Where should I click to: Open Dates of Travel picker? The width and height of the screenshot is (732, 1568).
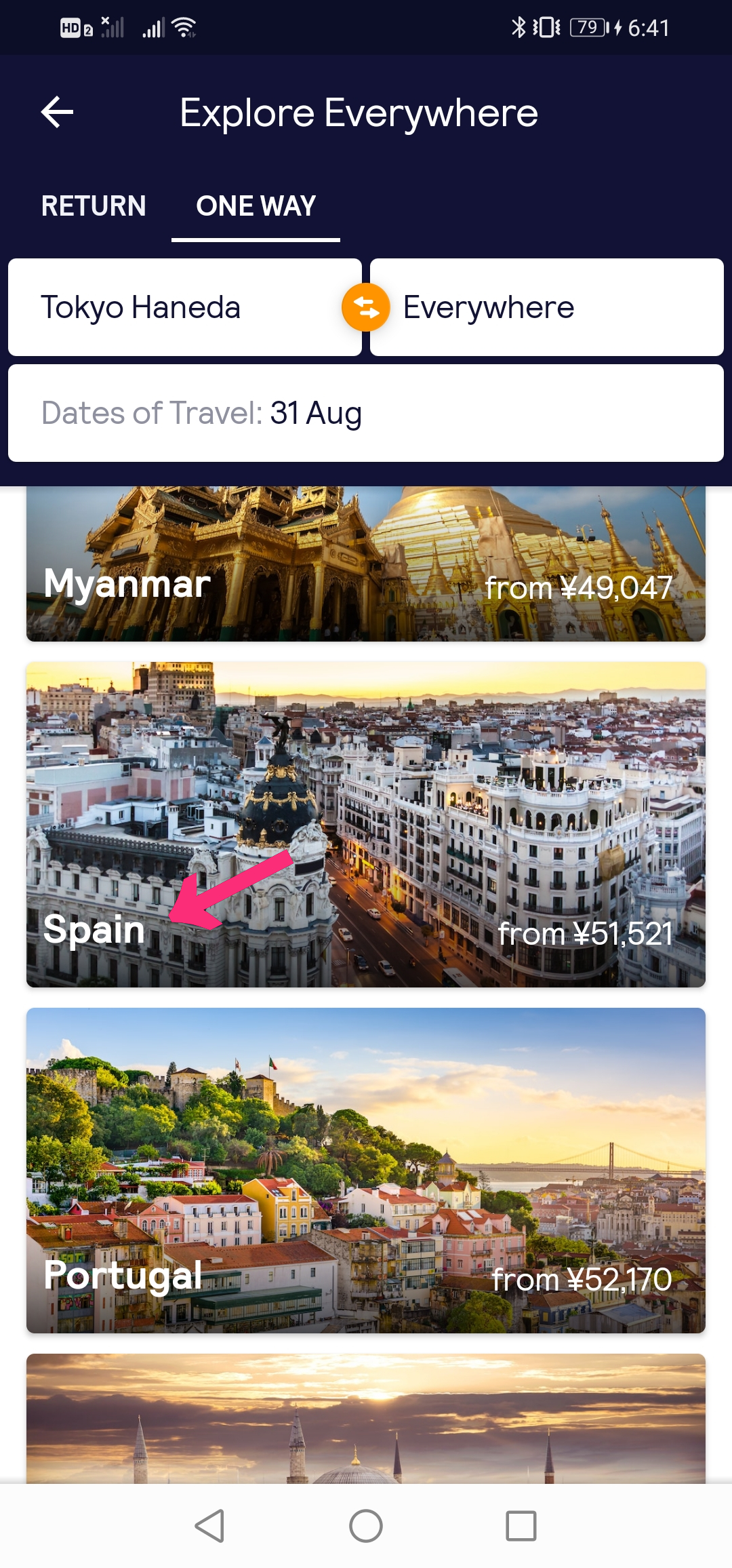click(366, 413)
